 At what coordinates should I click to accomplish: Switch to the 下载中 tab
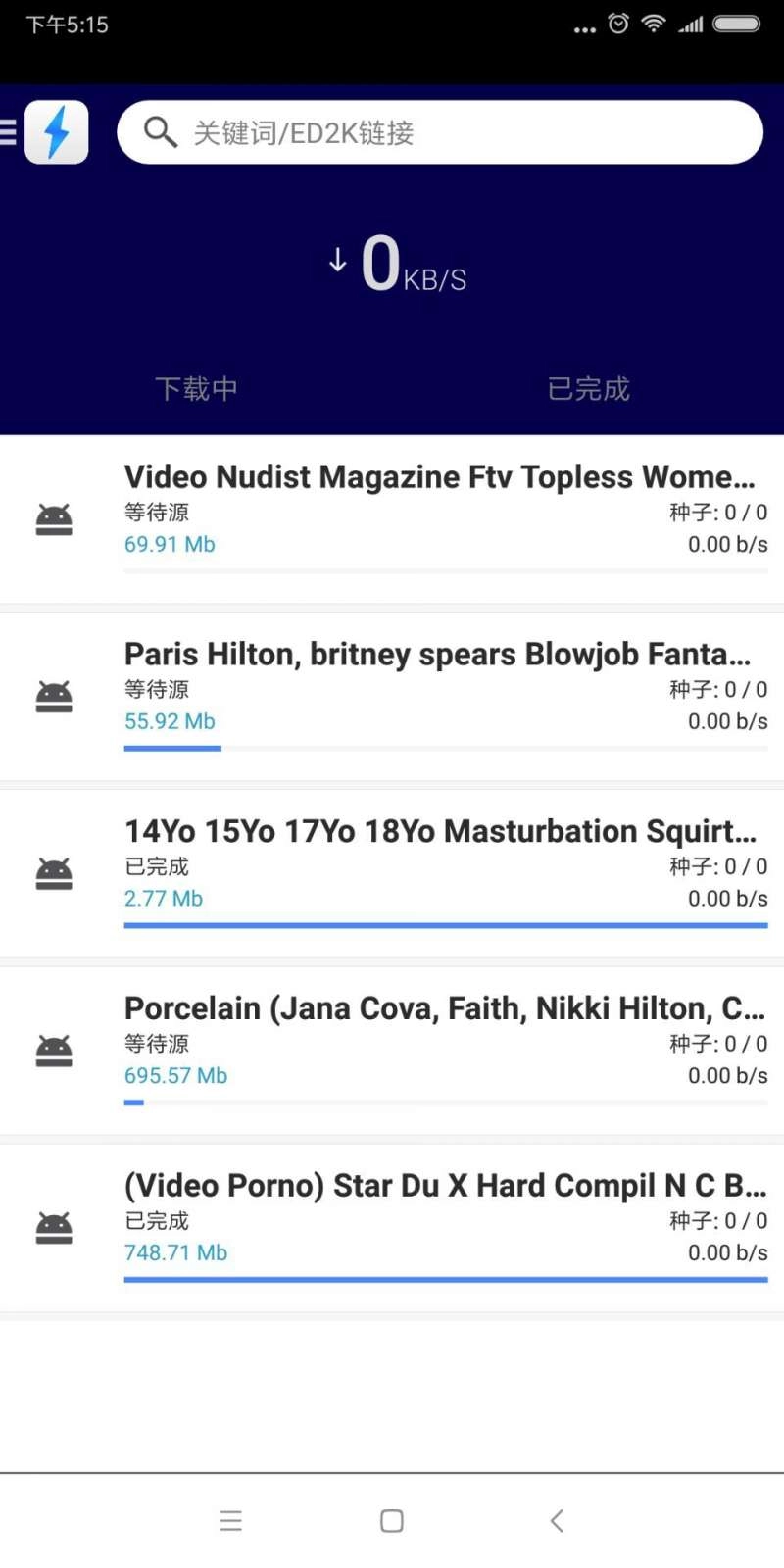[196, 389]
